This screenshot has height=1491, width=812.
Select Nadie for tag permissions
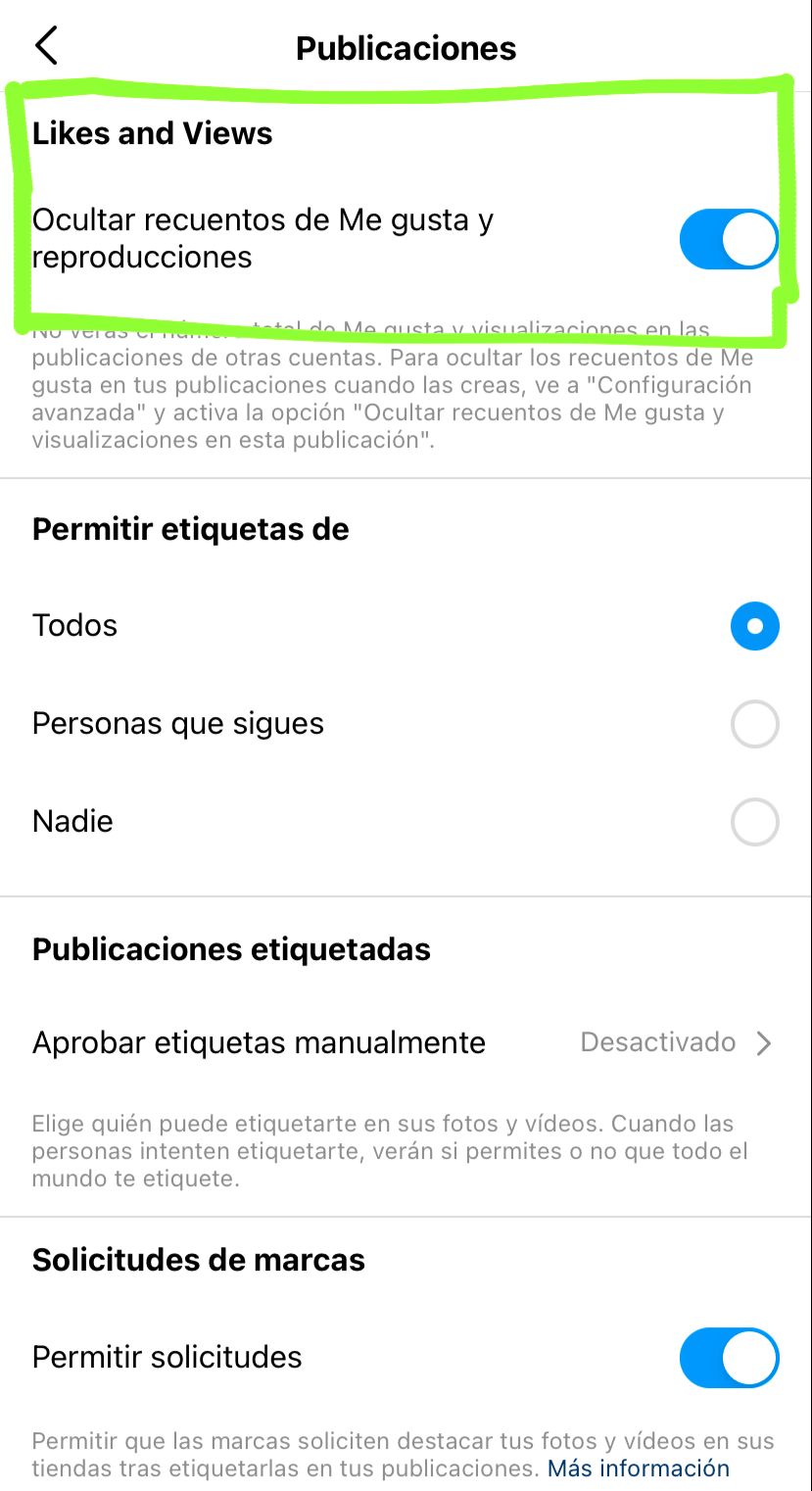(x=754, y=822)
